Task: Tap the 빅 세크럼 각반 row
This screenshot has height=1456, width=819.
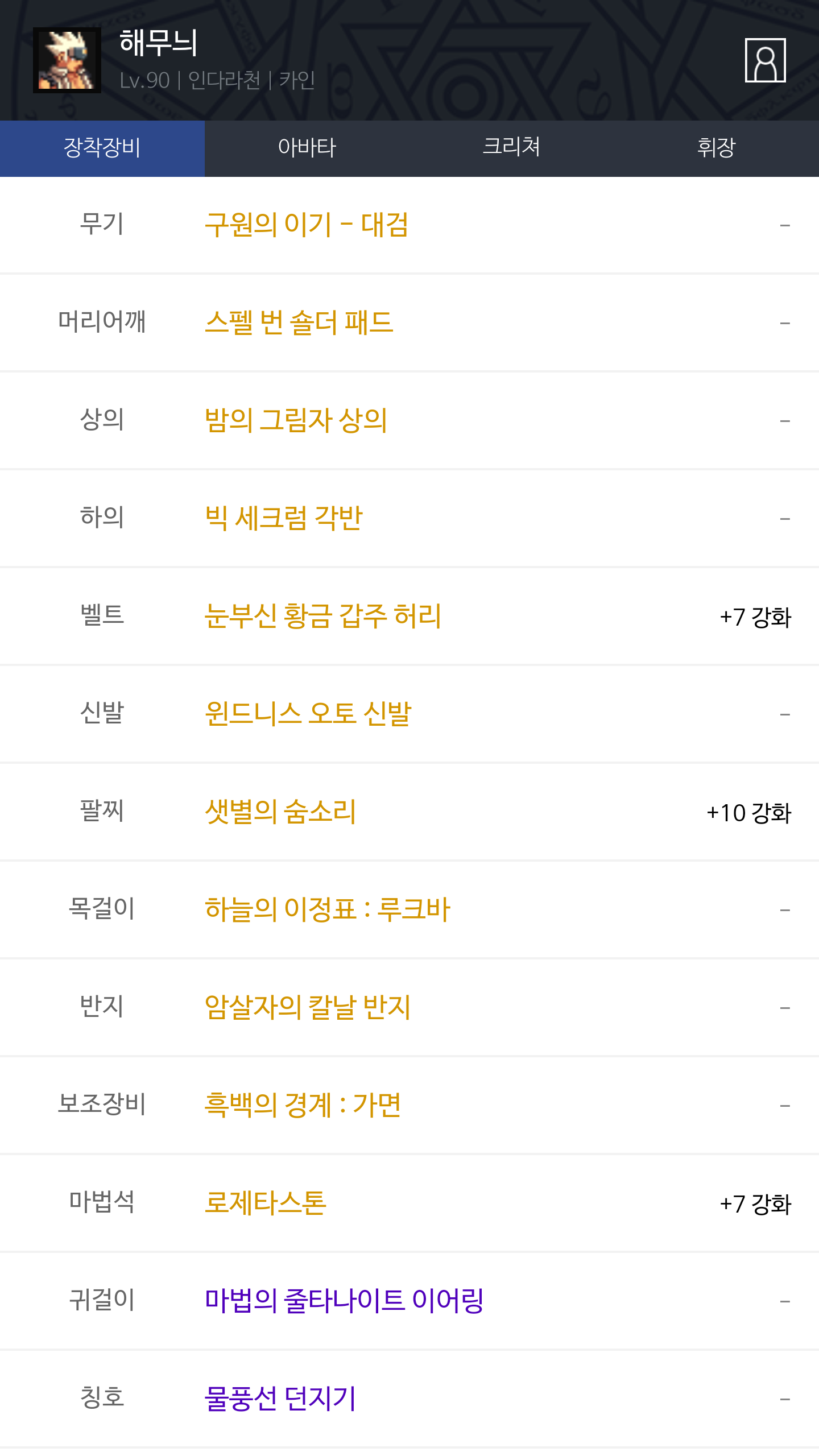Action: pos(284,518)
